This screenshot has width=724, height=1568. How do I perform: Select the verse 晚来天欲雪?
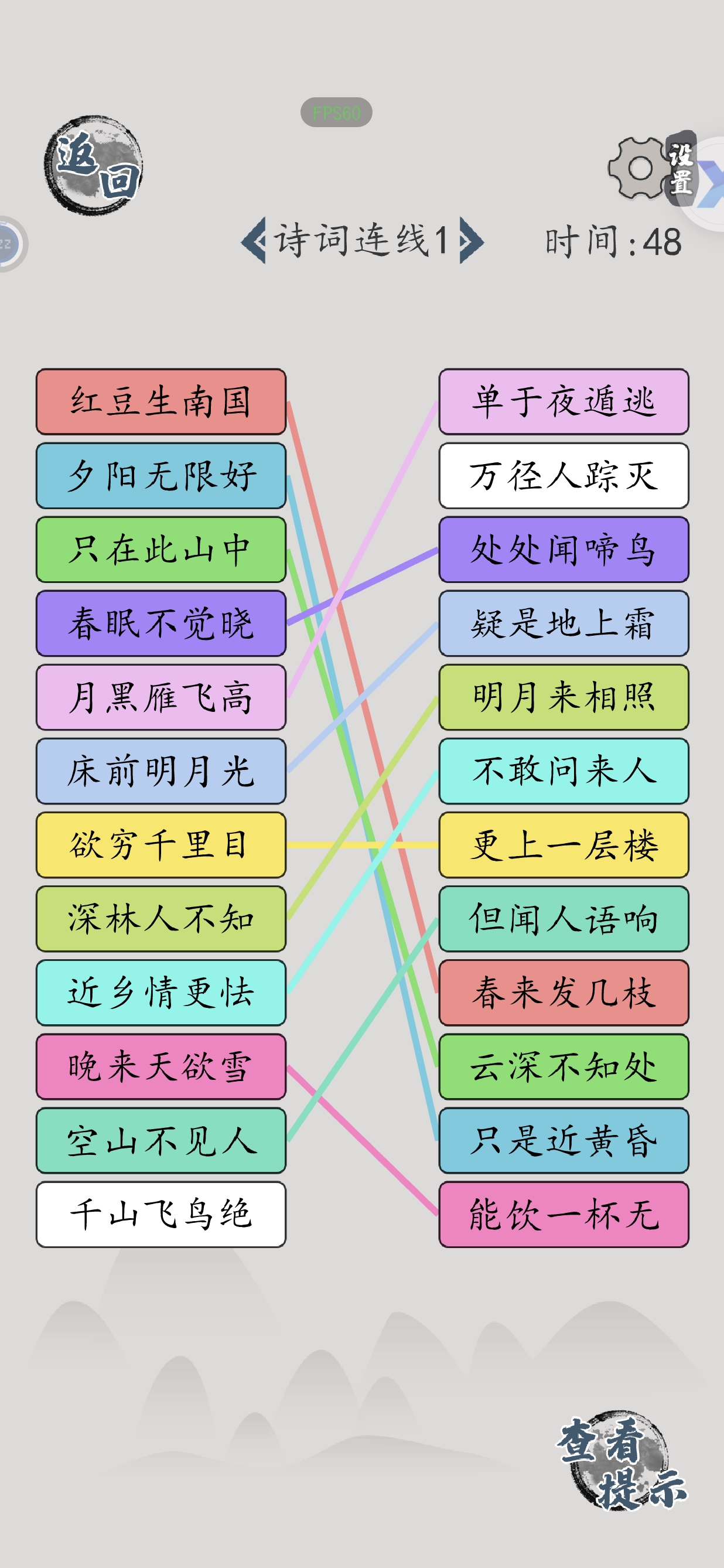(161, 1066)
